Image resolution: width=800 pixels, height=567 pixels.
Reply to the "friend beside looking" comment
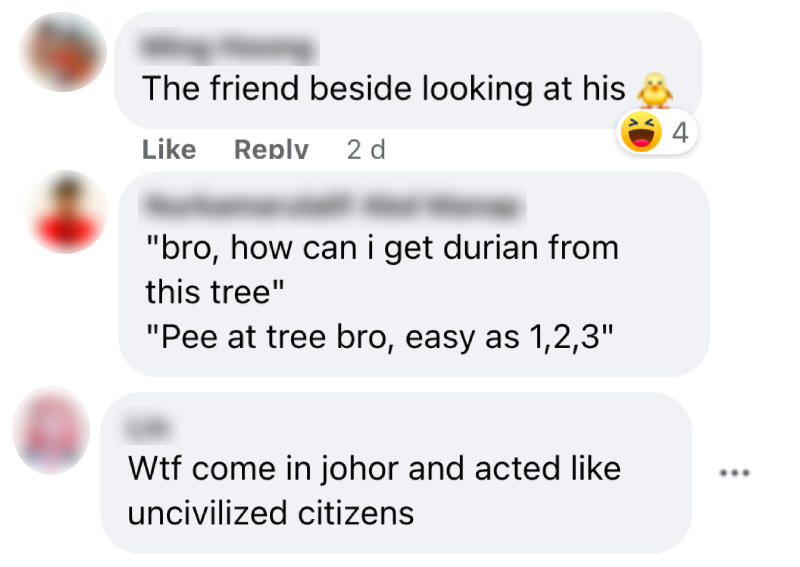[x=271, y=150]
